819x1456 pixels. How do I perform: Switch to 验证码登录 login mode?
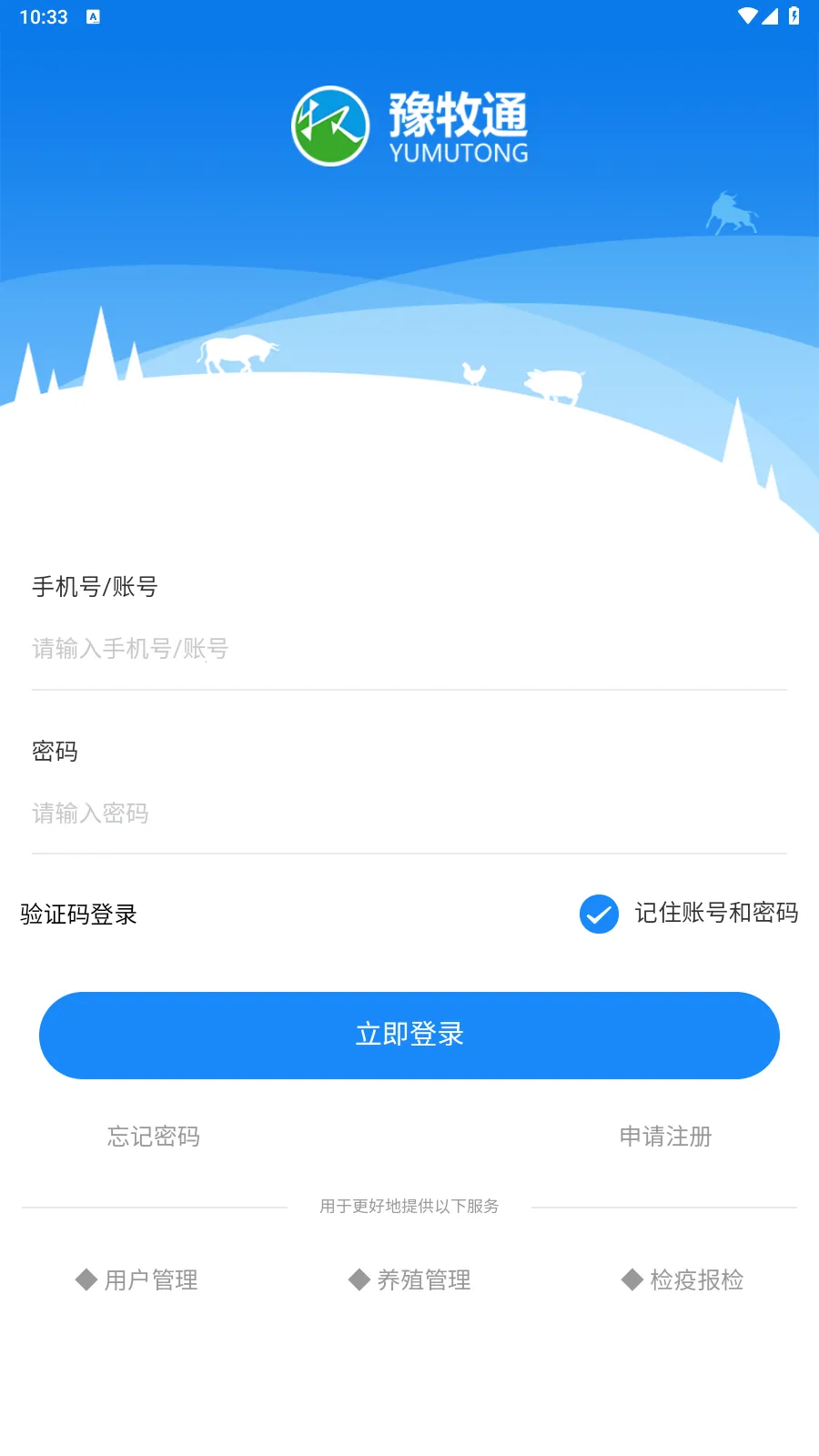point(77,915)
